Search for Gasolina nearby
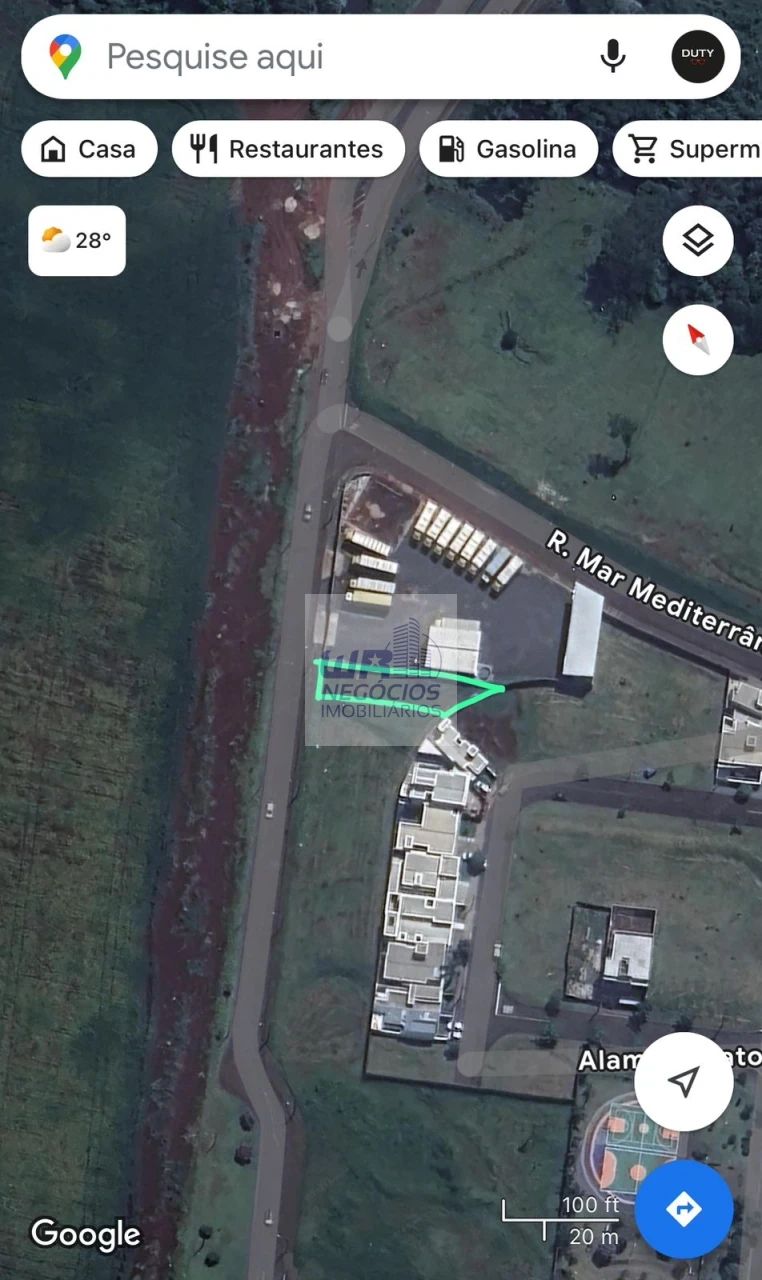Image resolution: width=762 pixels, height=1280 pixels. 508,149
